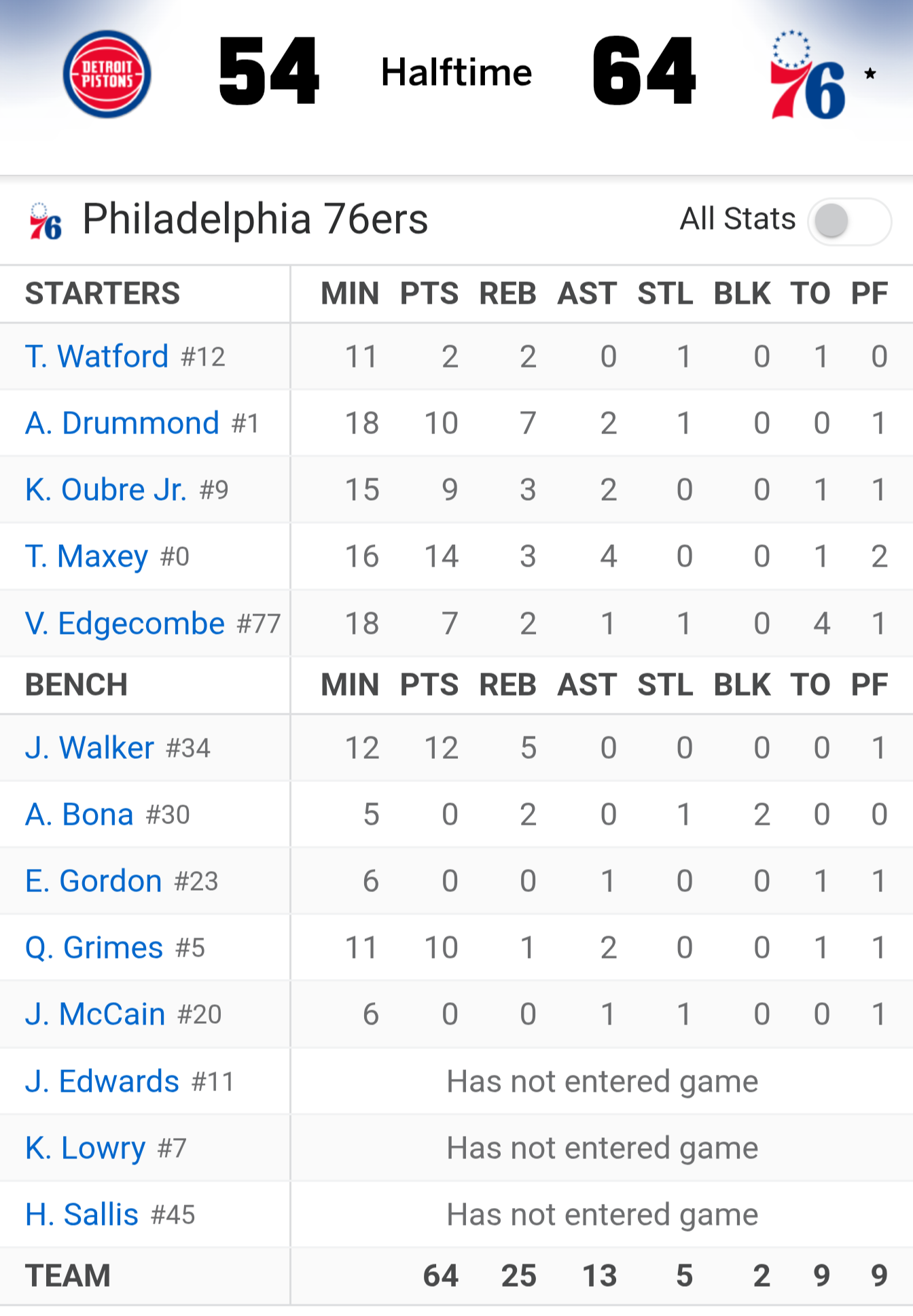View J. McCain's profile
This screenshot has width=913, height=1316.
tap(95, 1014)
